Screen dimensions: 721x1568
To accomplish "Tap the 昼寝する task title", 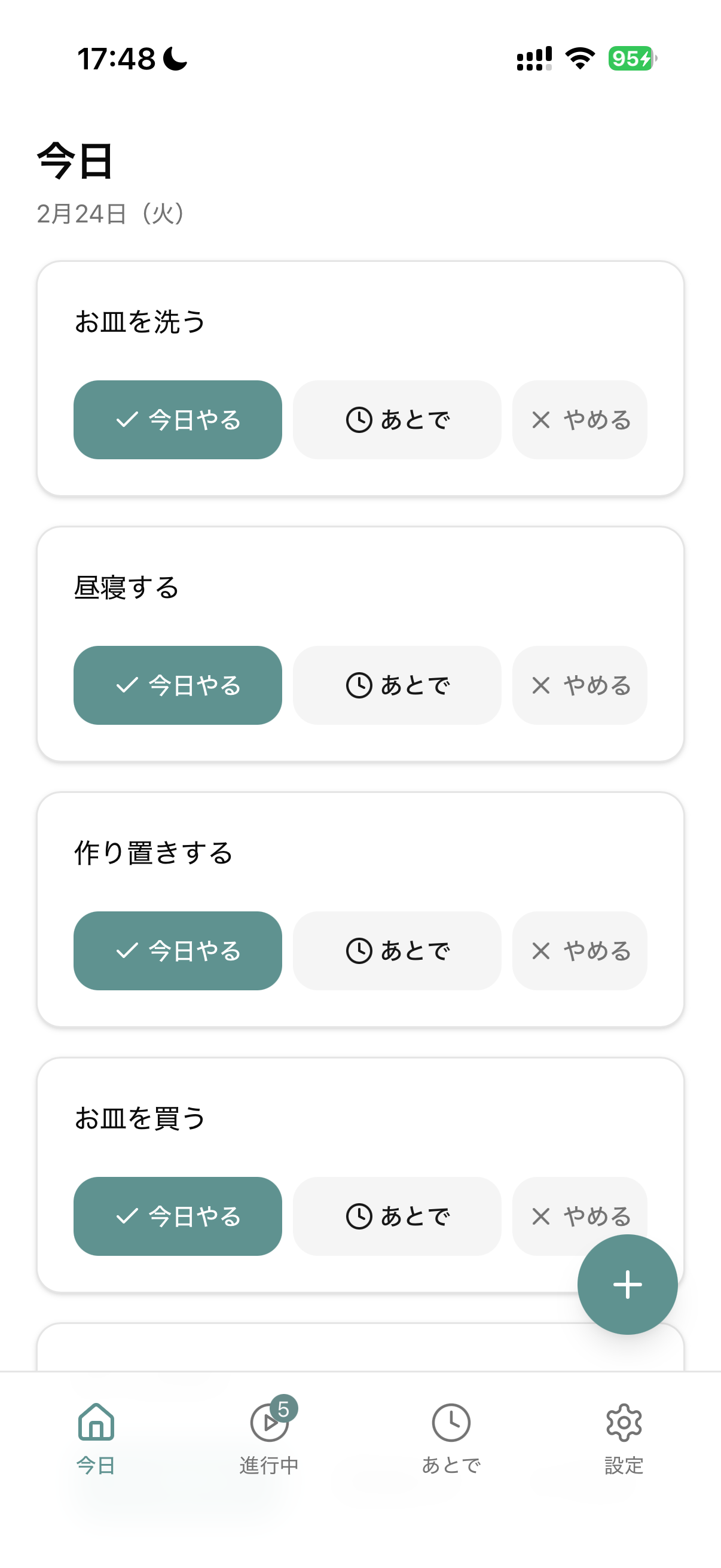I will click(127, 587).
